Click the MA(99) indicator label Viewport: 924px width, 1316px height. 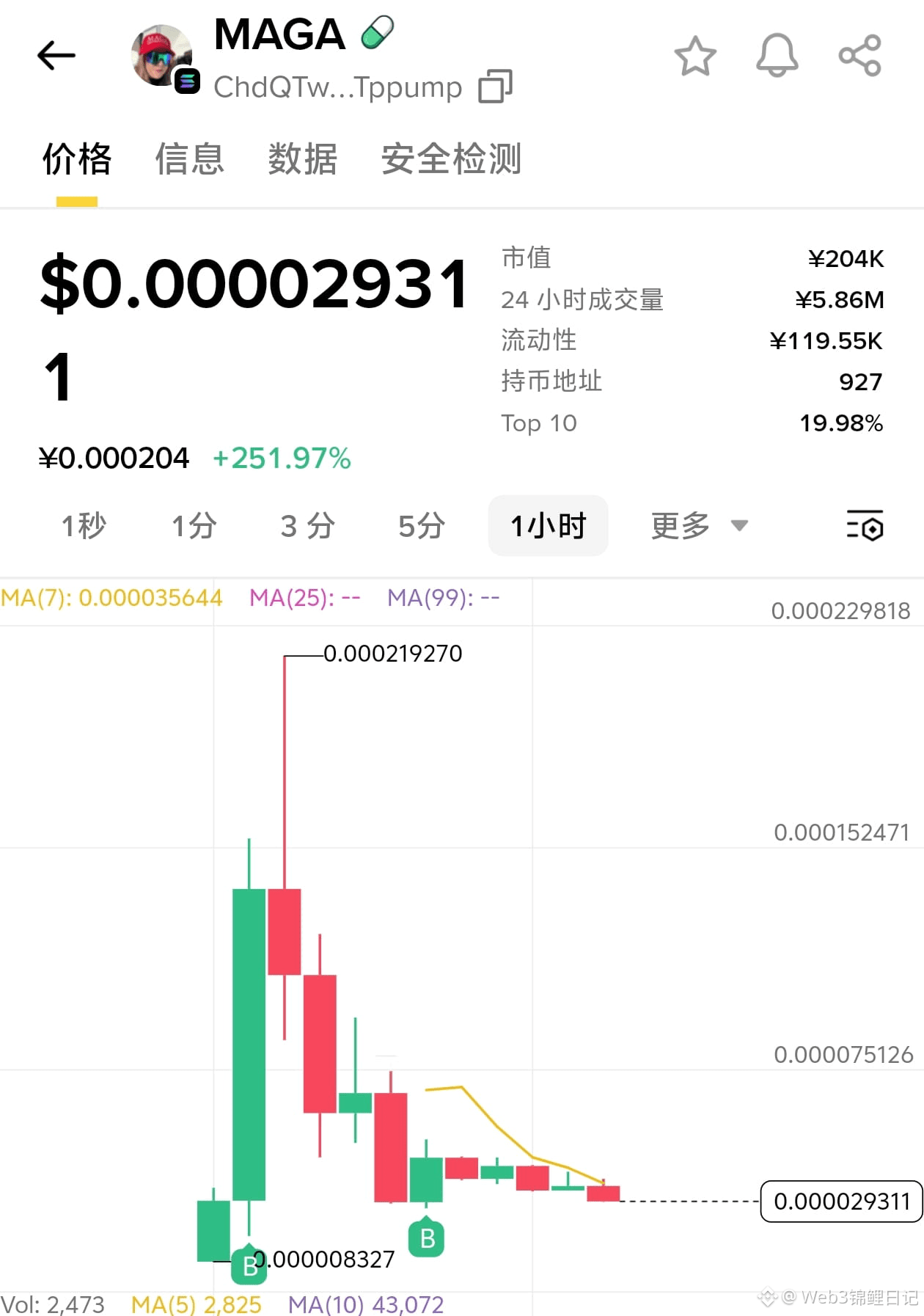pyautogui.click(x=441, y=598)
